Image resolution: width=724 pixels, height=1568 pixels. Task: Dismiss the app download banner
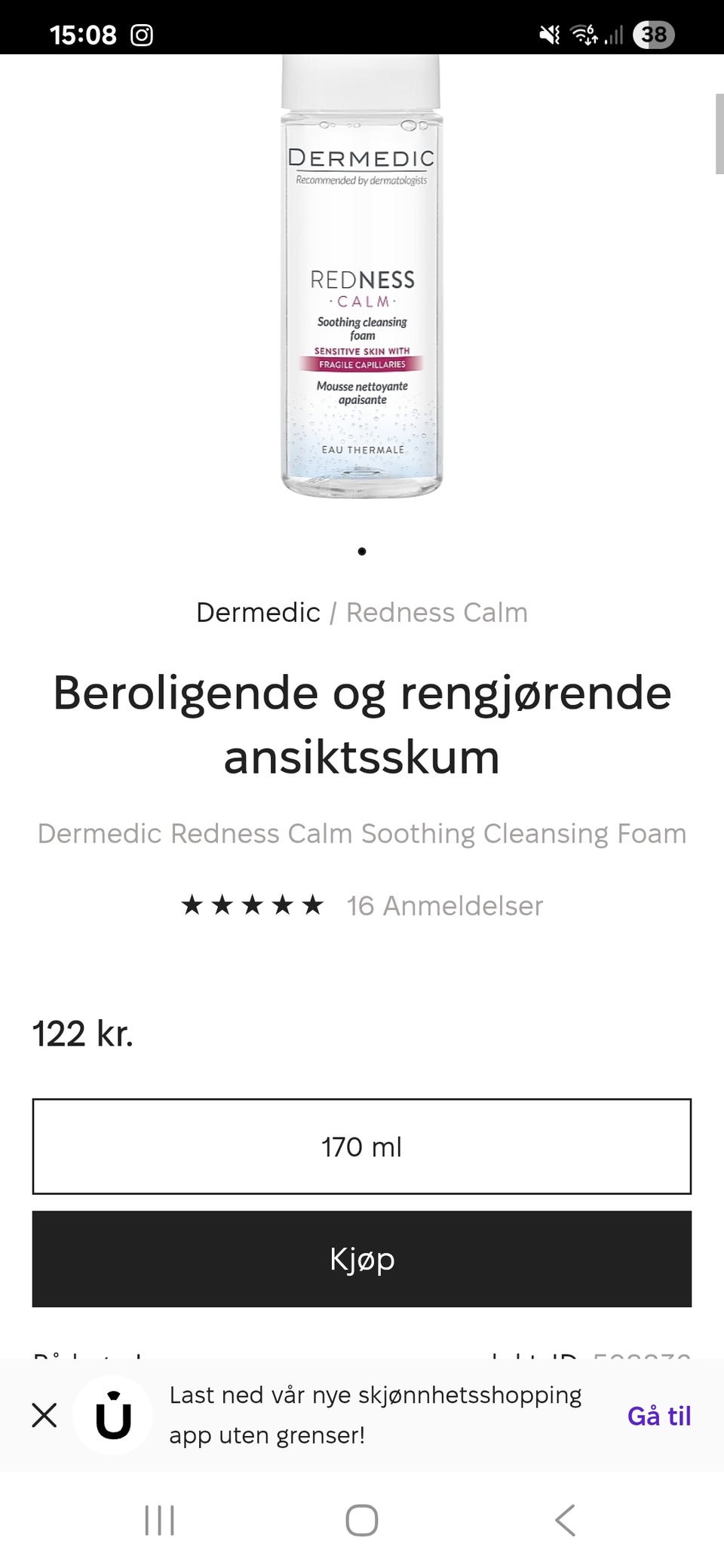tap(44, 1416)
